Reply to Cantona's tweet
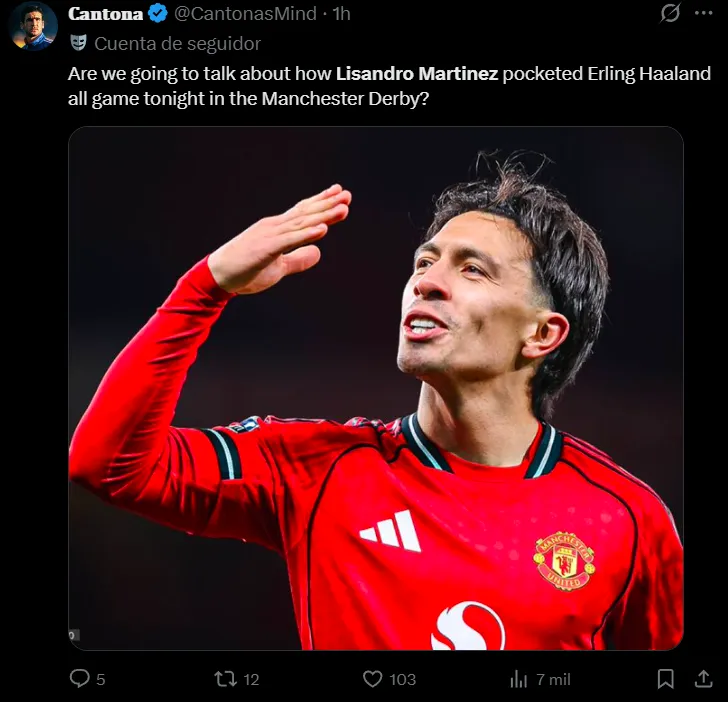This screenshot has width=728, height=702. [x=80, y=679]
